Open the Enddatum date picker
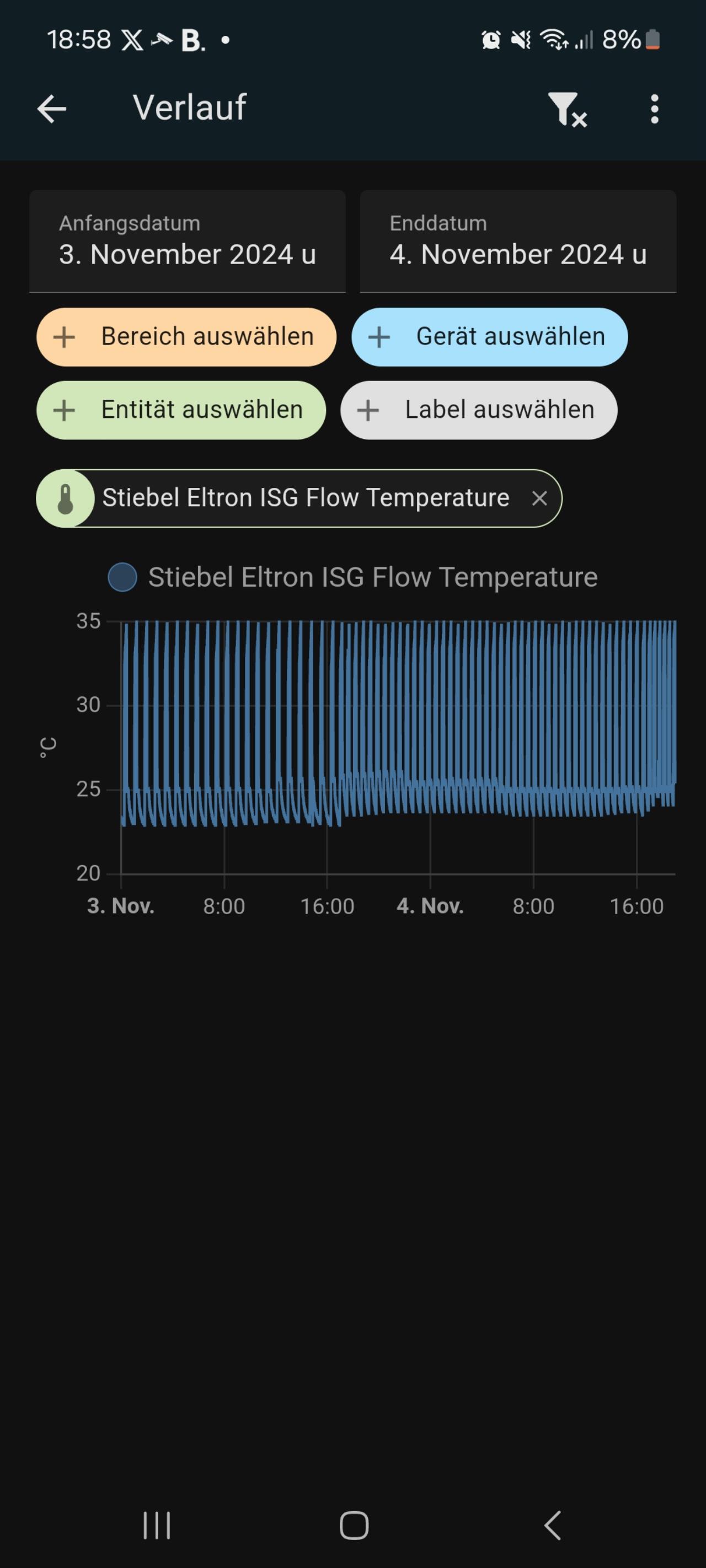Screen dimensions: 706x1568 point(518,241)
